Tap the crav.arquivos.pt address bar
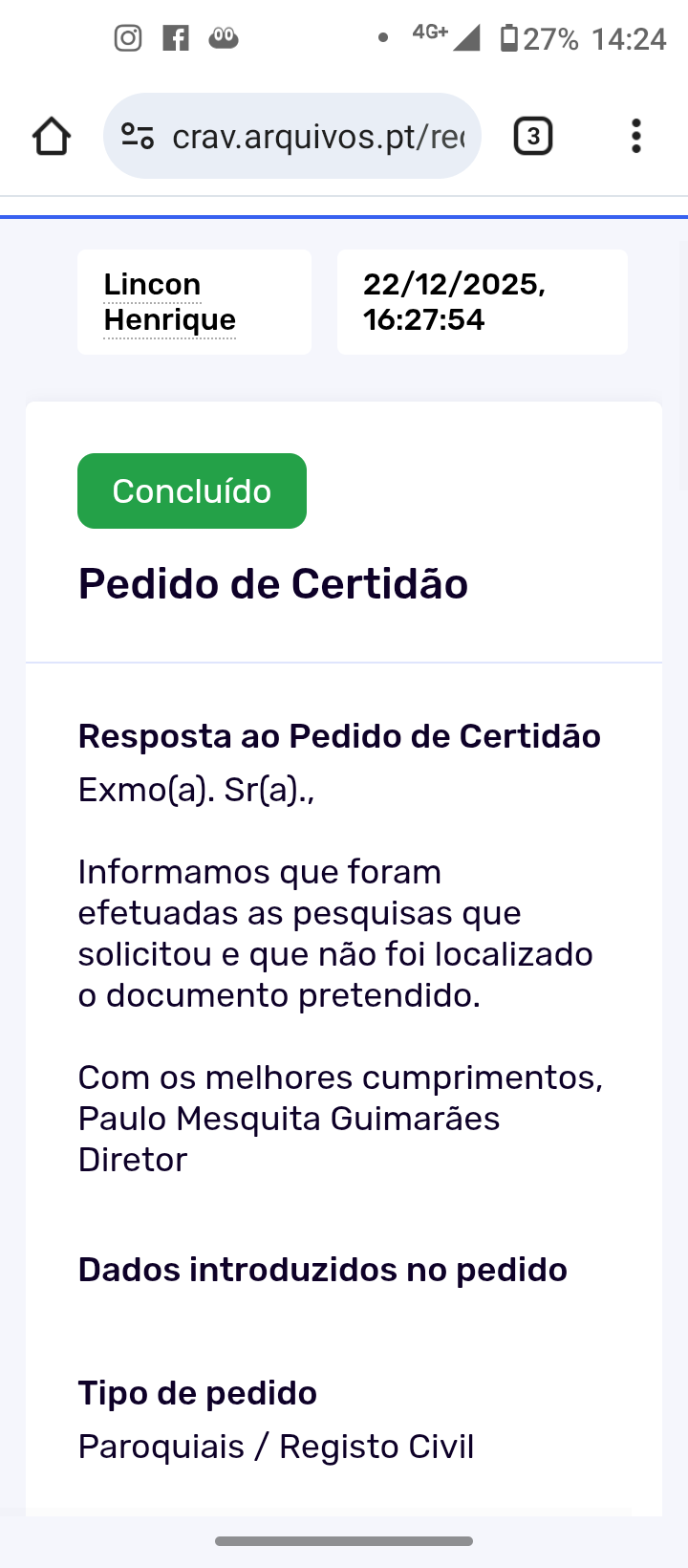 point(317,137)
